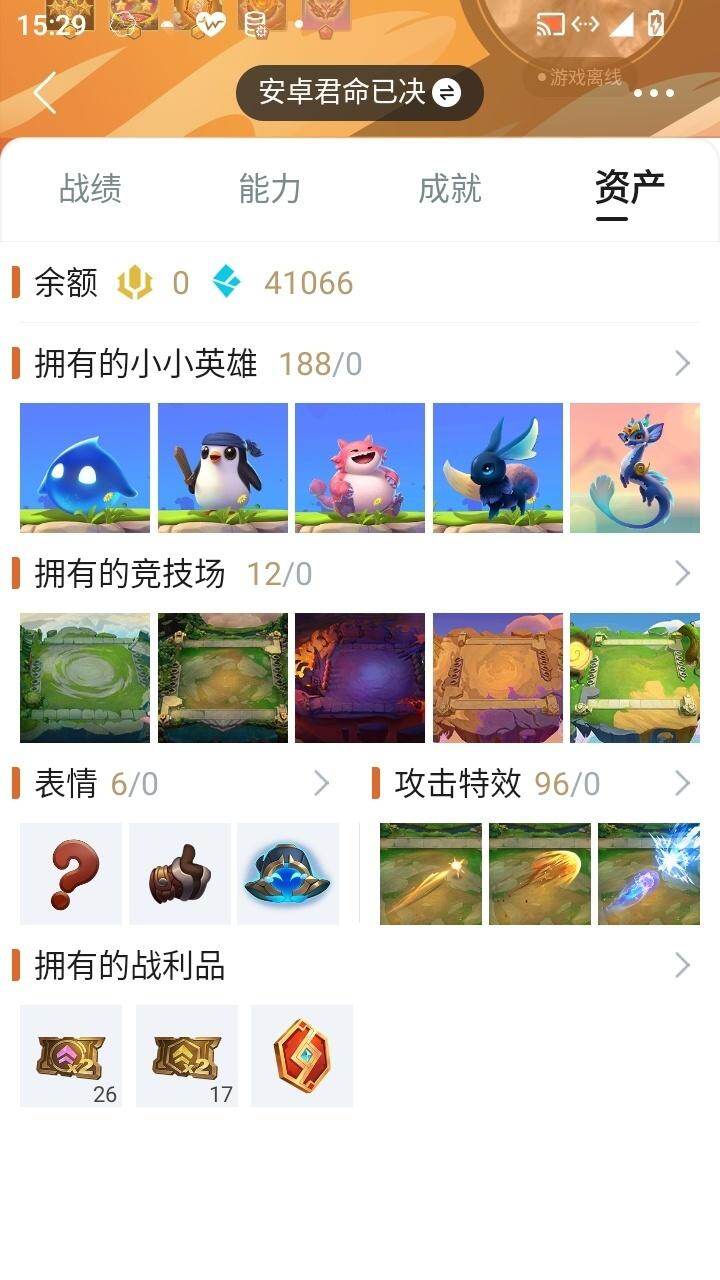This screenshot has width=720, height=1280.
Task: Expand the owned Little Legends collection
Action: pos(683,363)
